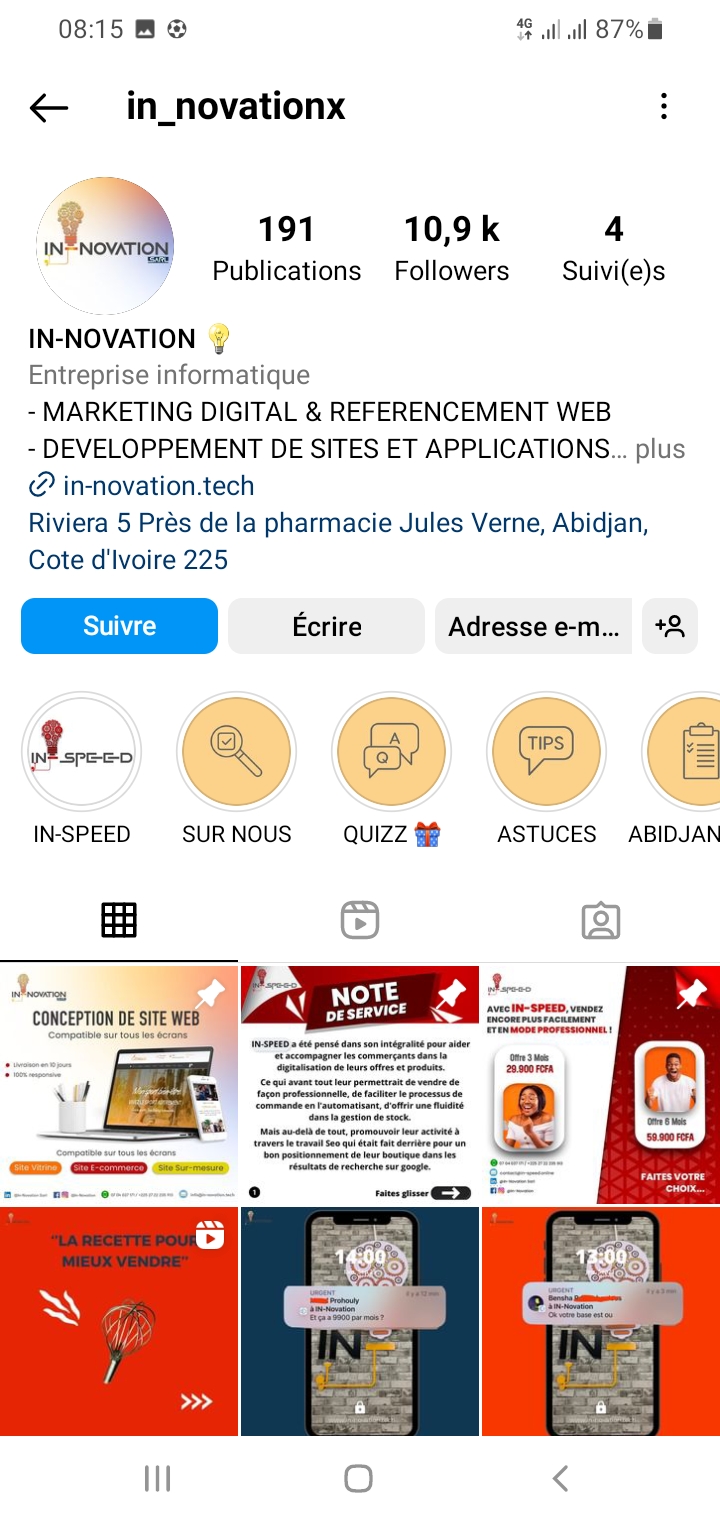Open the three-dot overflow menu
The image size is (720, 1520).
664,107
